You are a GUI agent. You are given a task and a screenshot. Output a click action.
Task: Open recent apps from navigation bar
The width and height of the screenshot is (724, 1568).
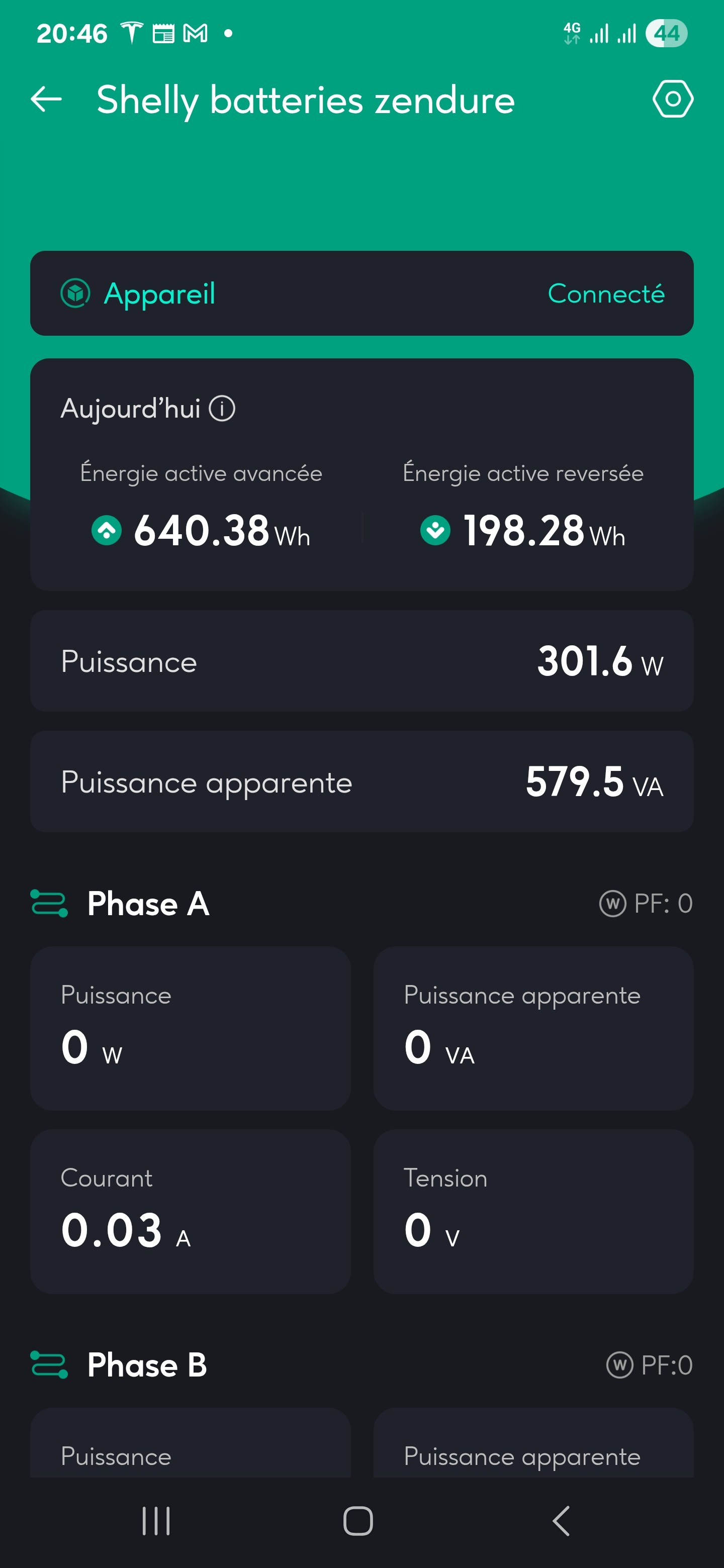click(156, 1521)
